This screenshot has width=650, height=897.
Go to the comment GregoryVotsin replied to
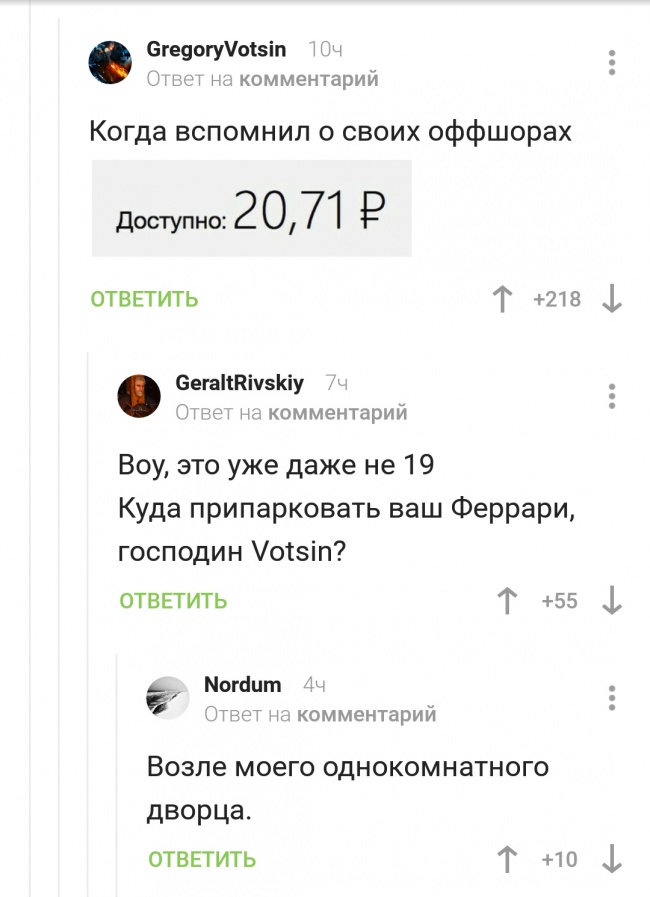[308, 79]
